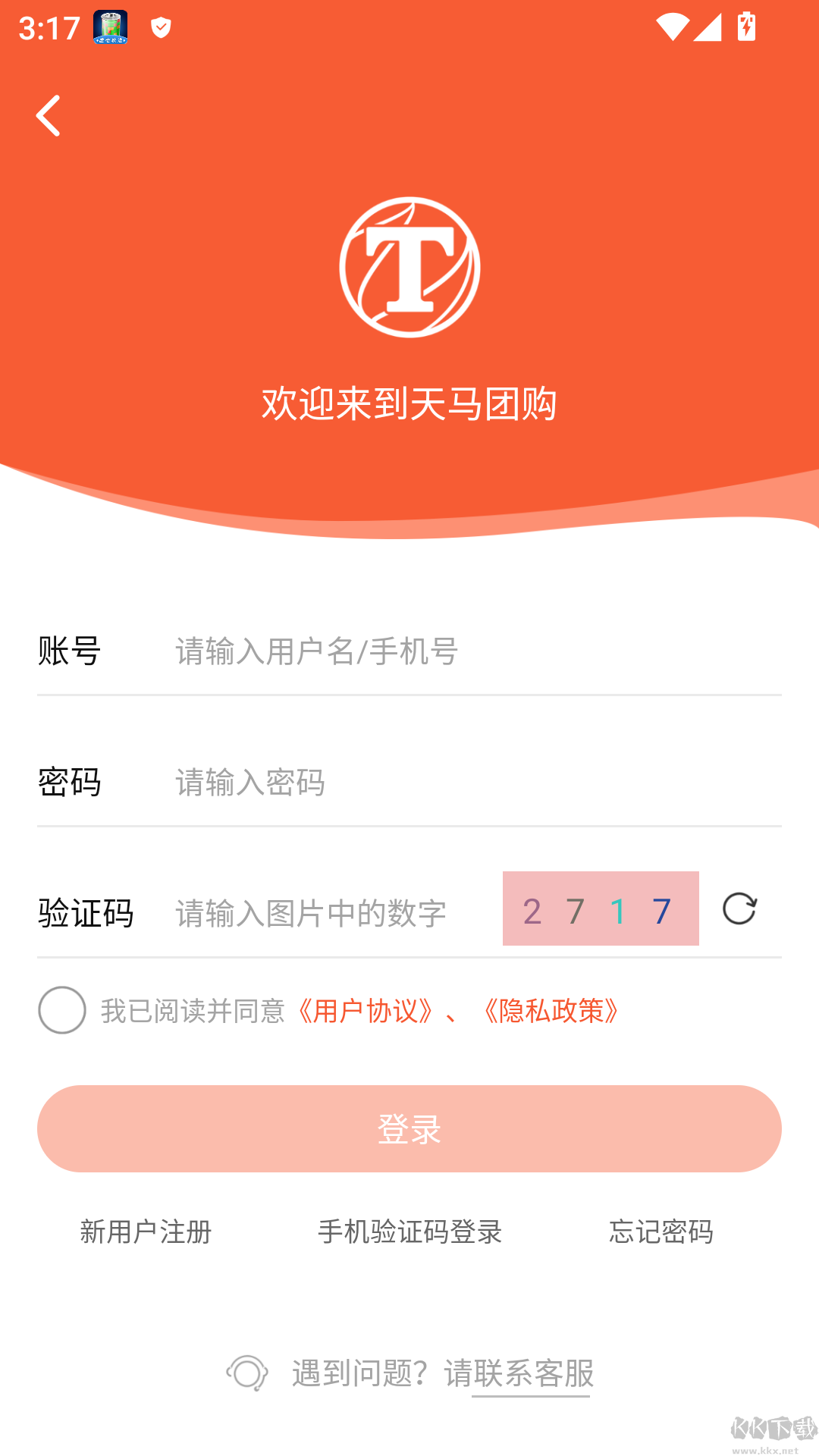Click the battery indicator at top right
Image resolution: width=819 pixels, height=1456 pixels.
click(745, 25)
